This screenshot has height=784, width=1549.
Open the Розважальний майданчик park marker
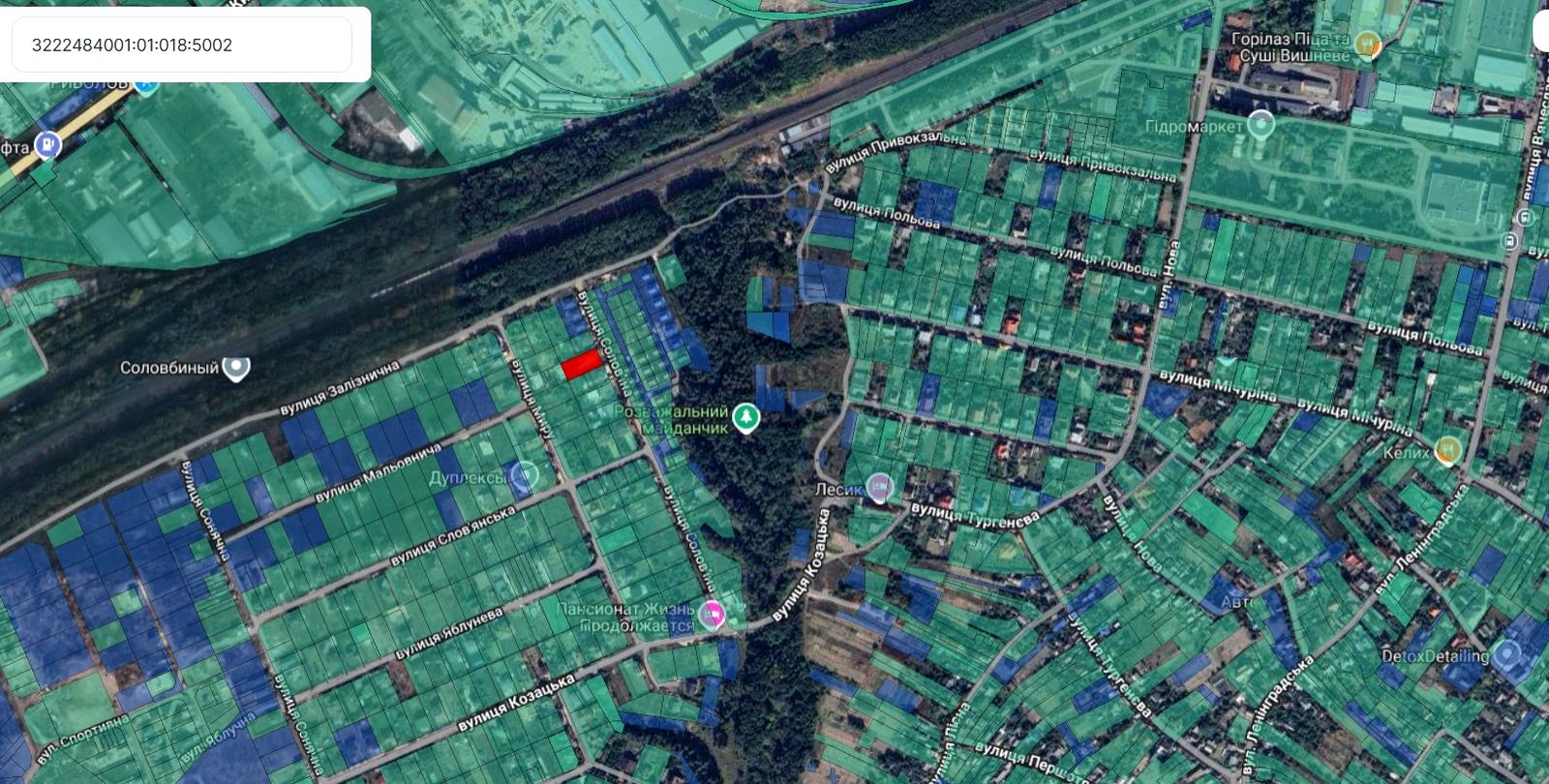point(745,418)
